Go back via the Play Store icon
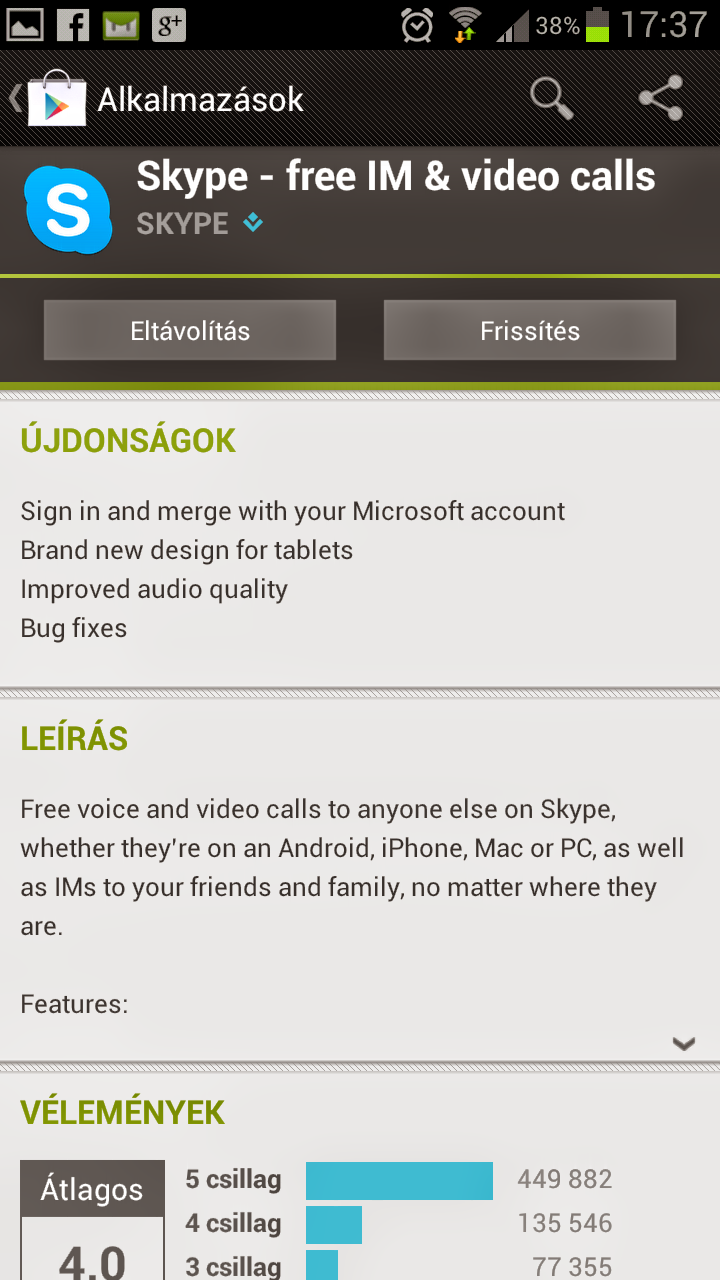This screenshot has height=1280, width=720. pos(50,98)
